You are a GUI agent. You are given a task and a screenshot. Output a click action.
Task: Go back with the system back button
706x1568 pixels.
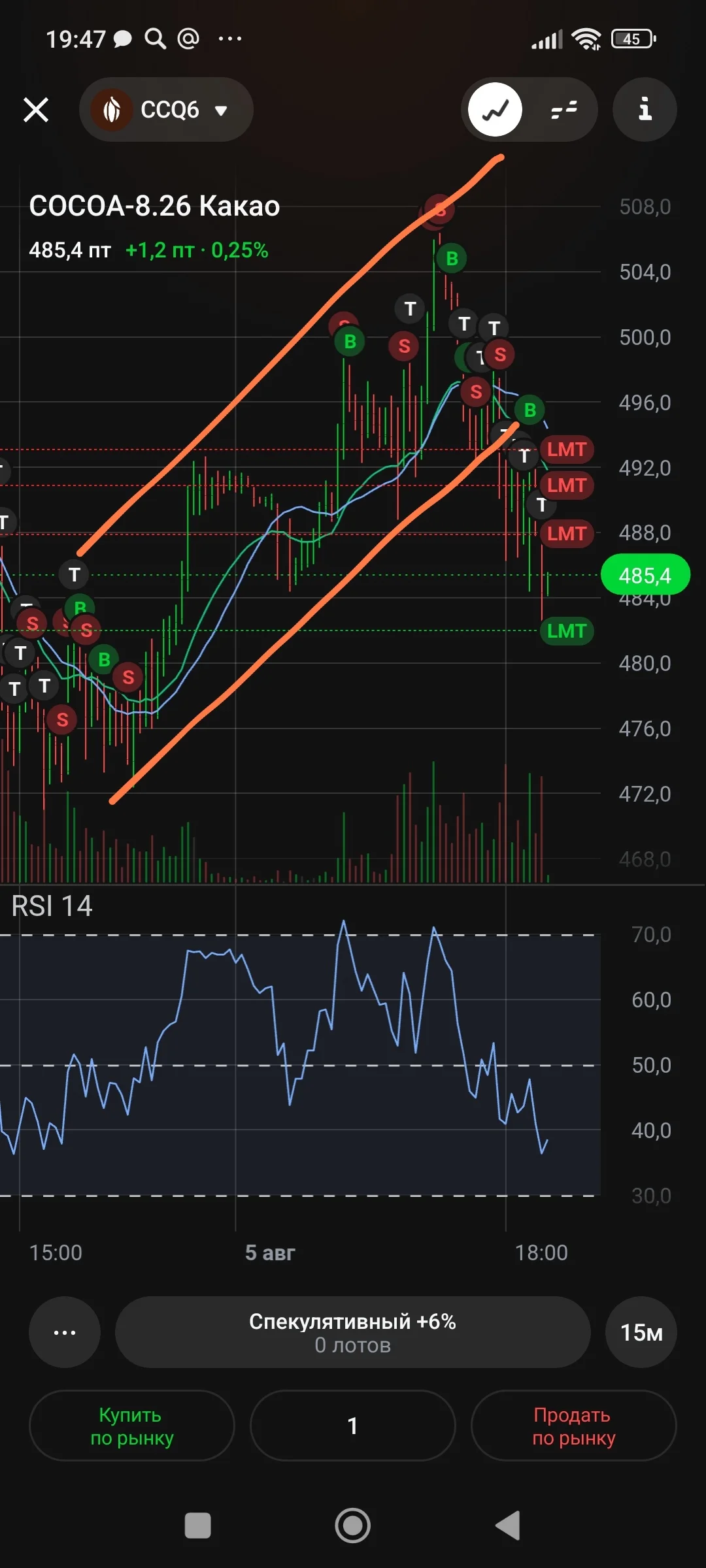pyautogui.click(x=508, y=1526)
